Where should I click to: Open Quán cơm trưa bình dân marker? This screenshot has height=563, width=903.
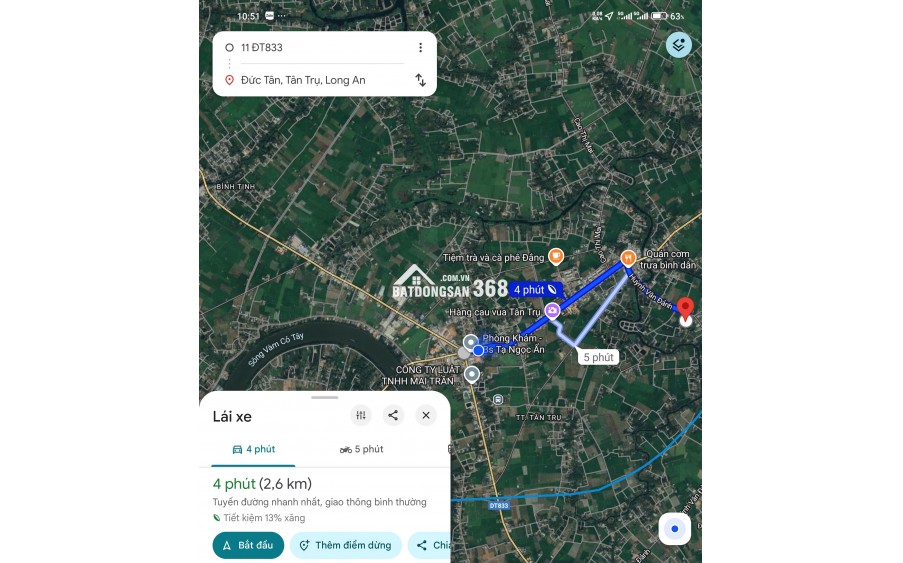[628, 258]
